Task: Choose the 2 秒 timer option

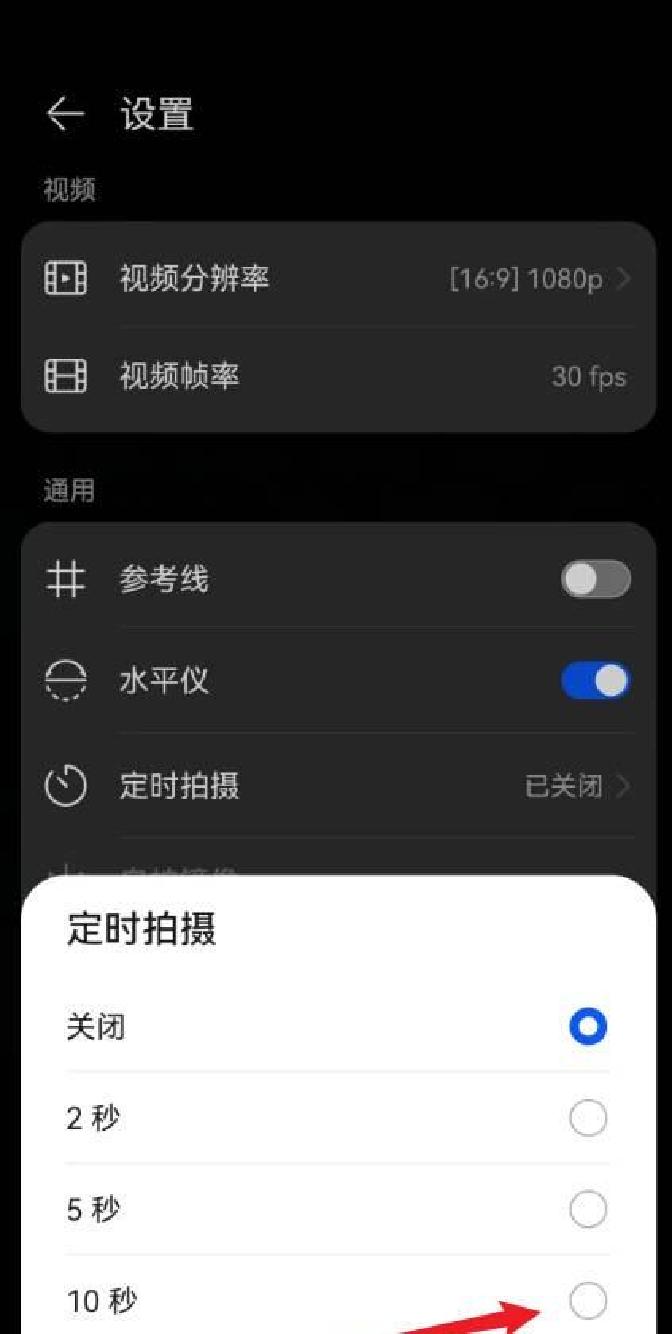Action: 588,1118
